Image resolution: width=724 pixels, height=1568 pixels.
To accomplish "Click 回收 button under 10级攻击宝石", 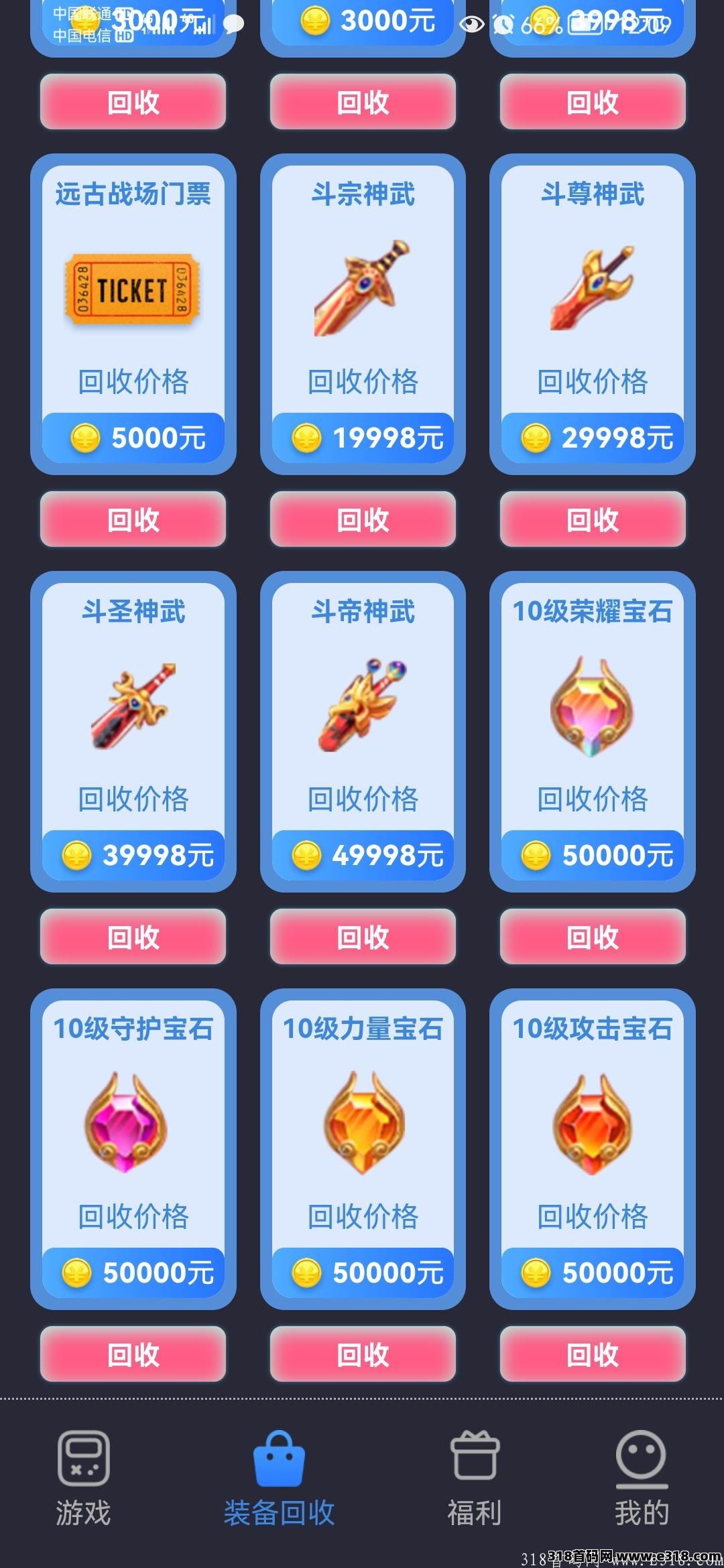I will [592, 1354].
